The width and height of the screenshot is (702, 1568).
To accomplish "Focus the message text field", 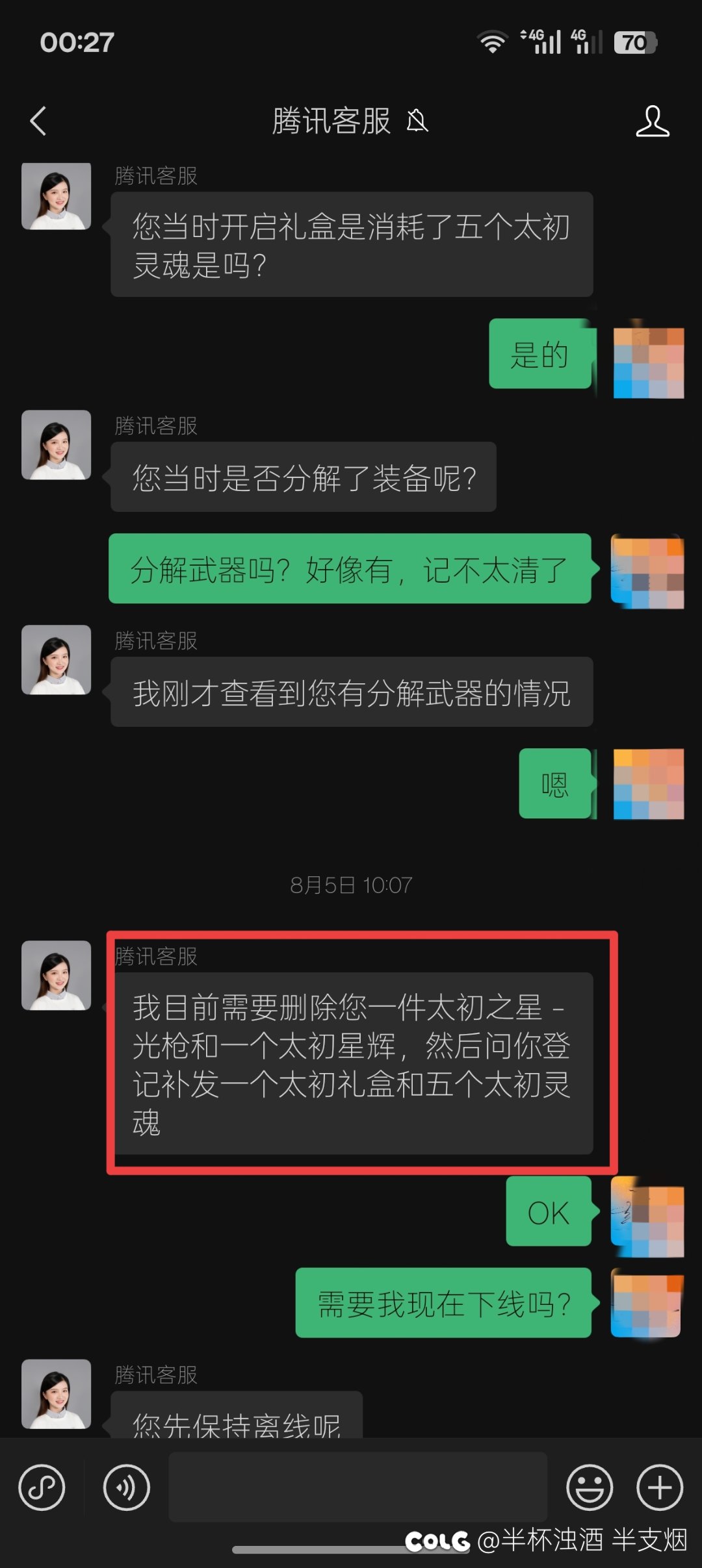I will (x=357, y=1487).
